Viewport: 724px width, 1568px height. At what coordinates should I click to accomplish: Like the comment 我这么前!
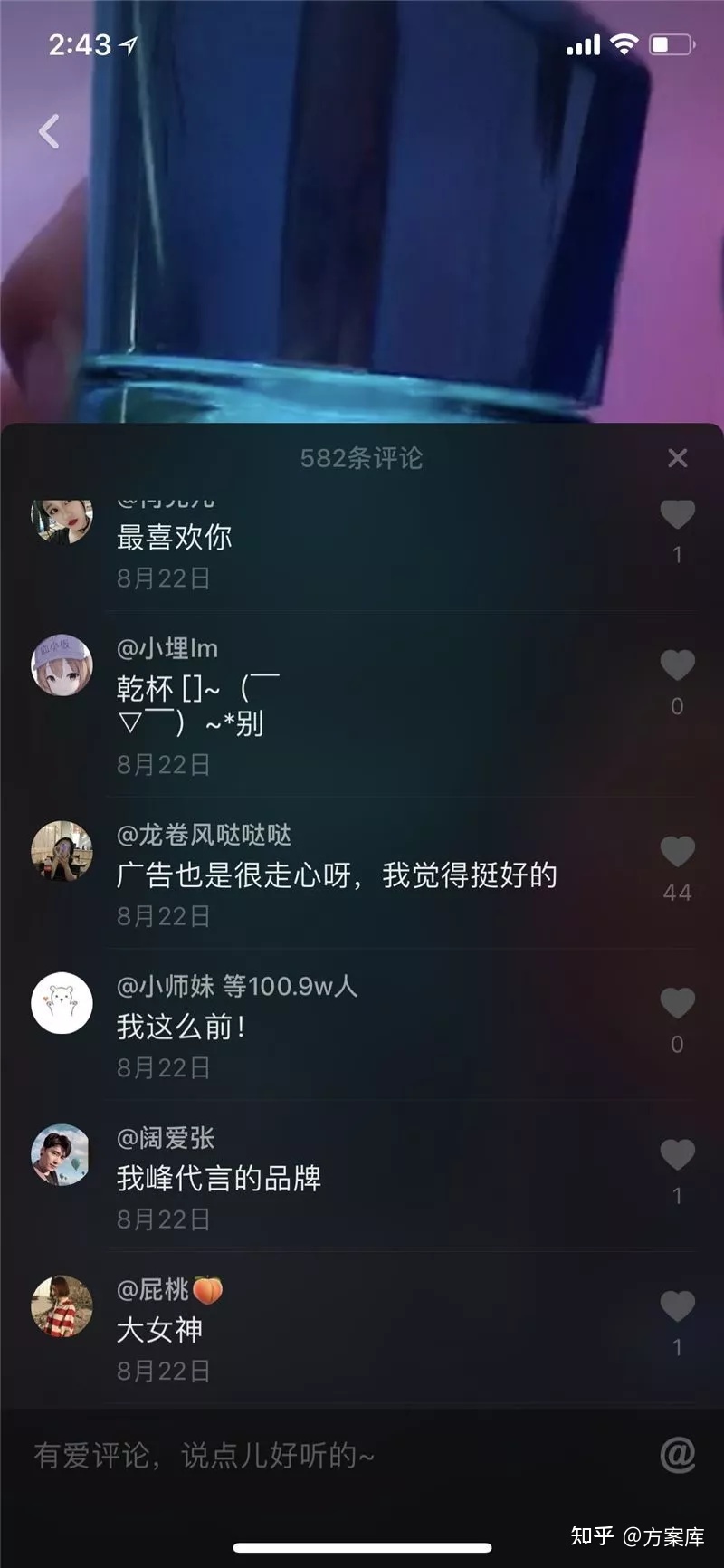click(677, 1003)
